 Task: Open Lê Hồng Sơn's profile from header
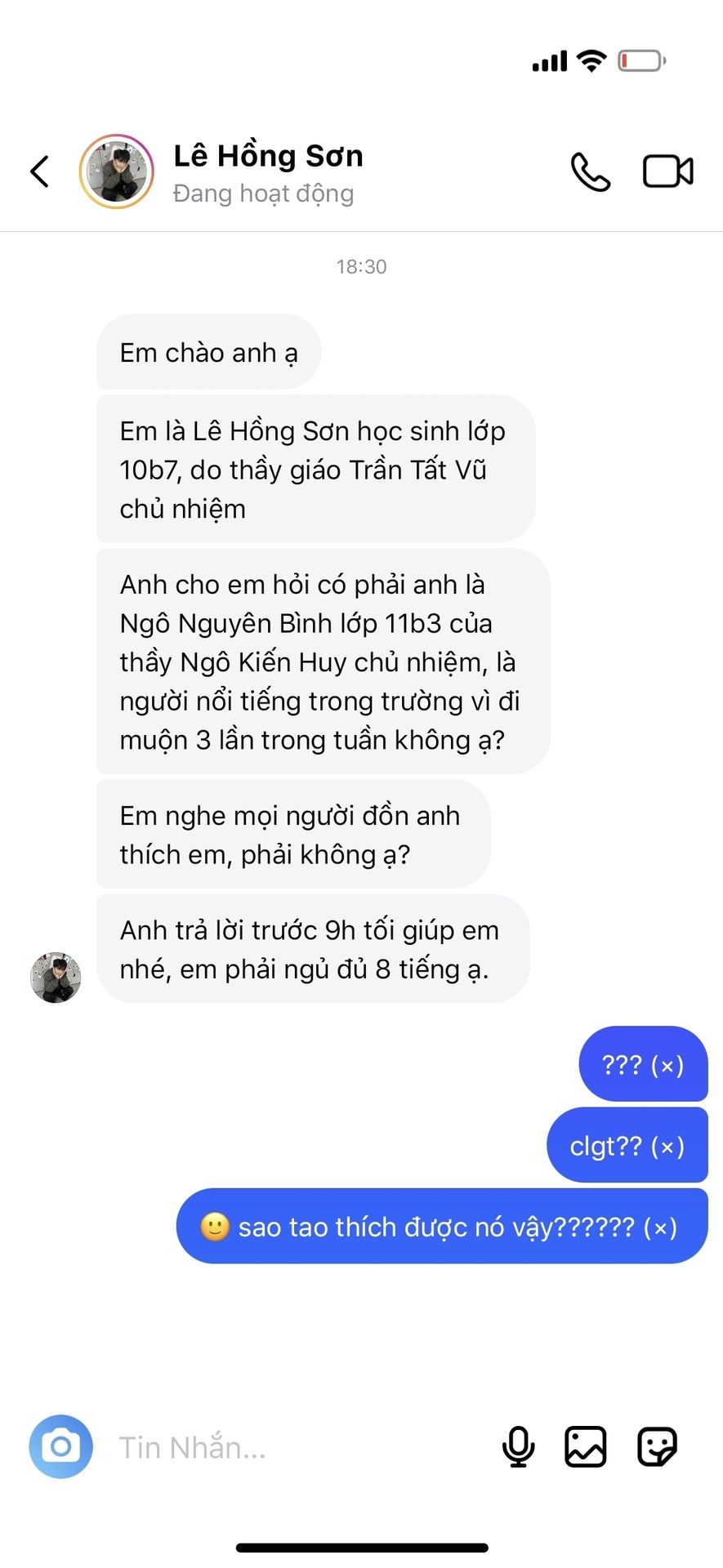pos(117,171)
